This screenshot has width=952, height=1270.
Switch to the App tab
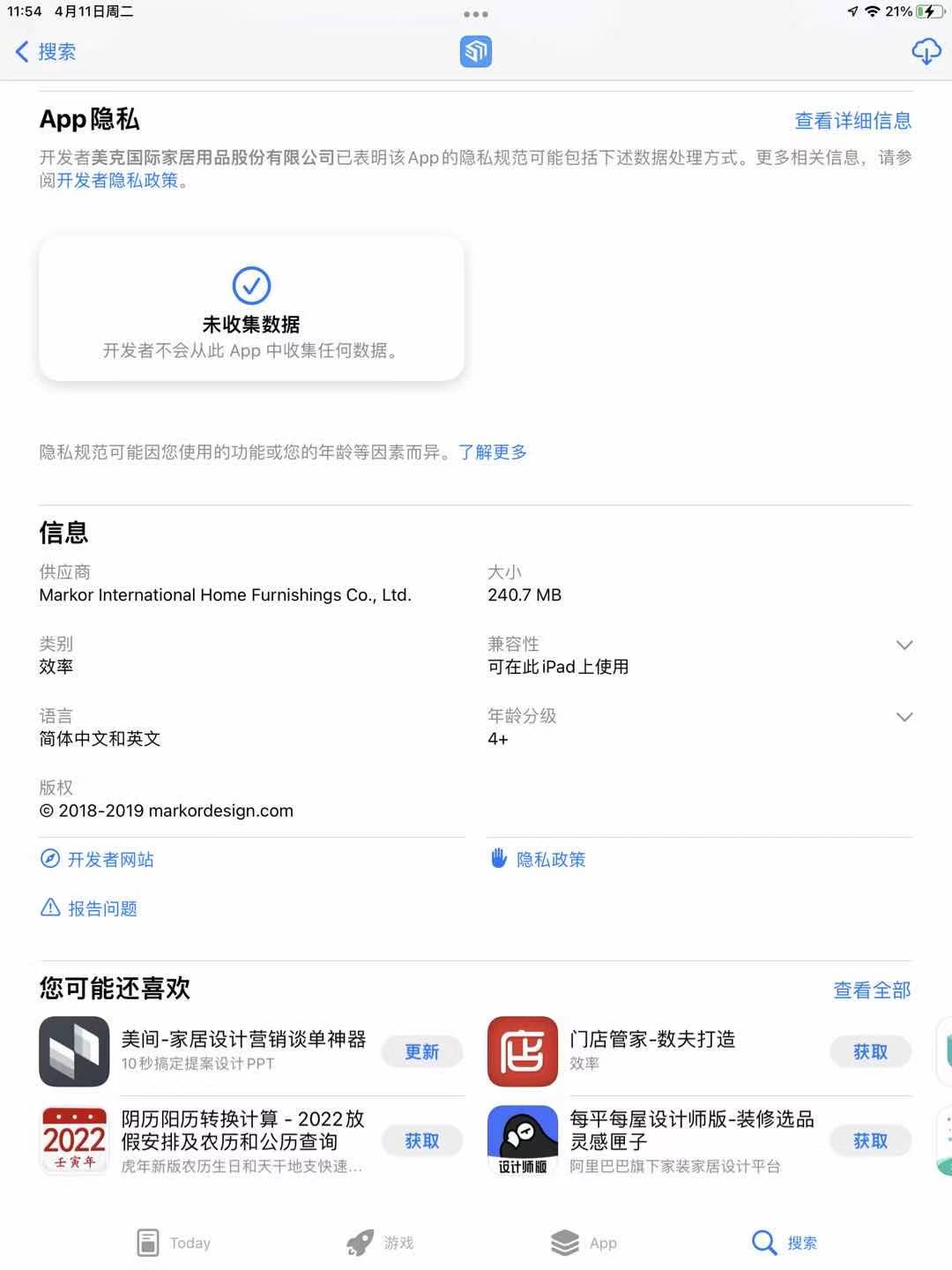tap(584, 1243)
